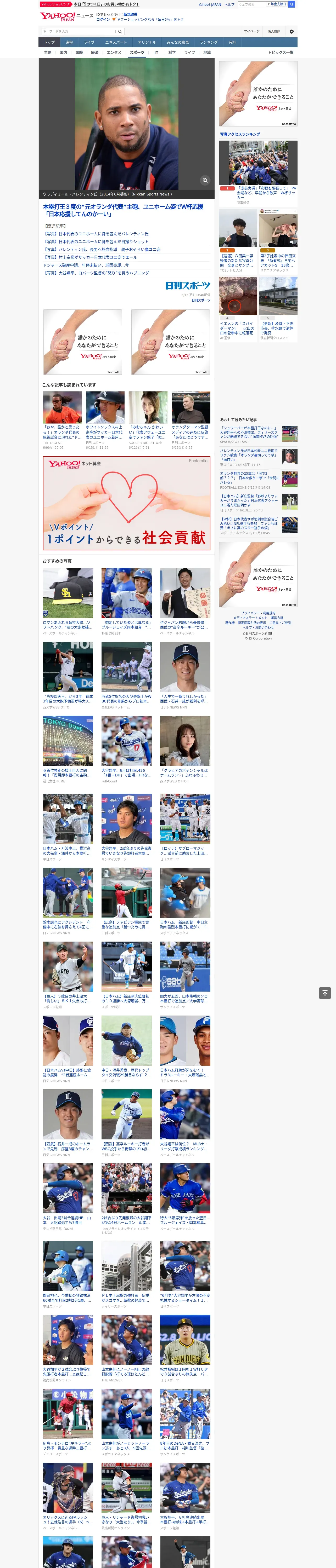Select the 経済 category
Image resolution: width=336 pixels, height=1568 pixels.
coord(94,52)
